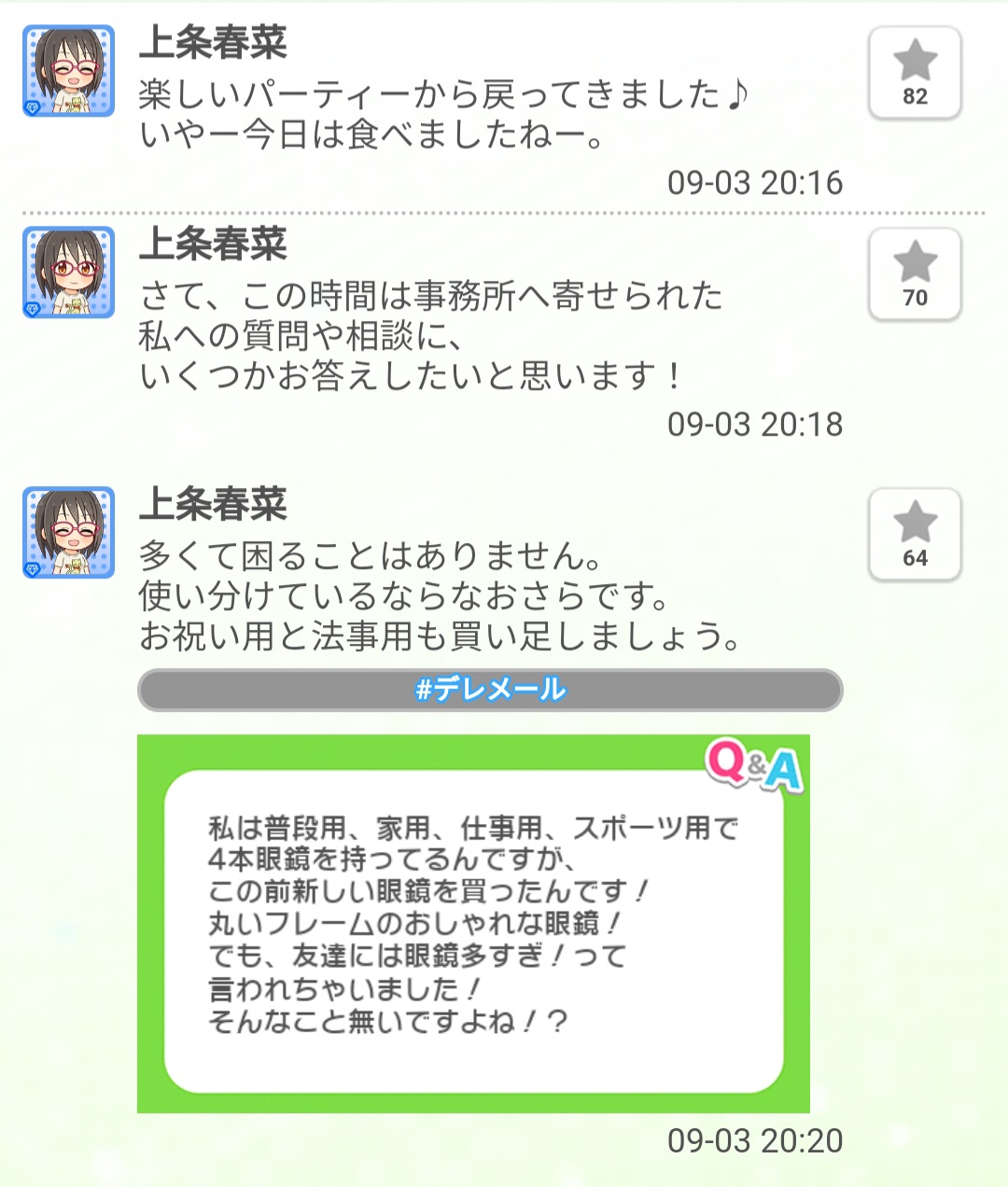Open 上条春菜's avatar on the 20:16 post
Viewport: 1008px width, 1187px height.
click(69, 71)
